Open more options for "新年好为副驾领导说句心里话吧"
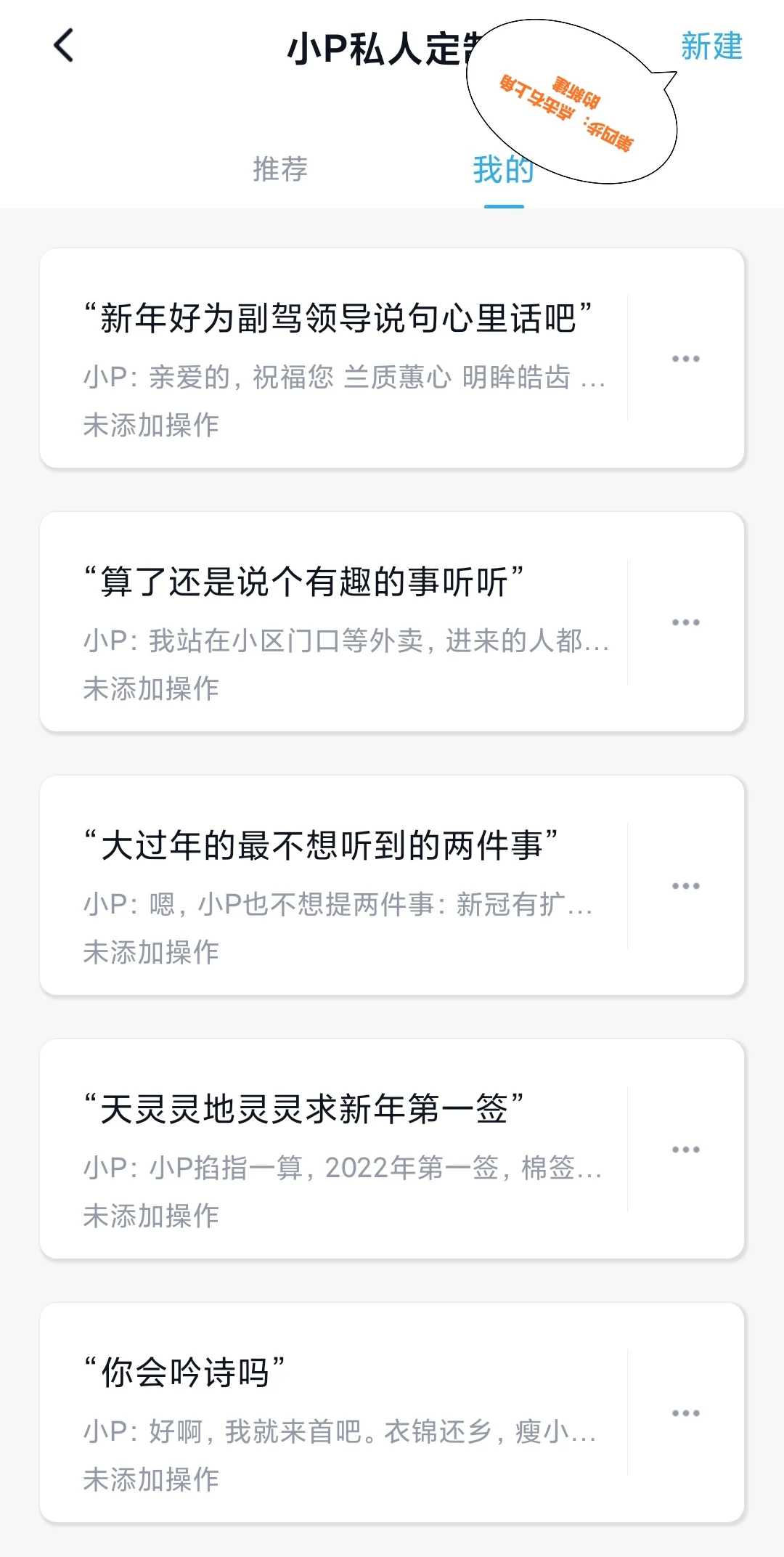 685,359
